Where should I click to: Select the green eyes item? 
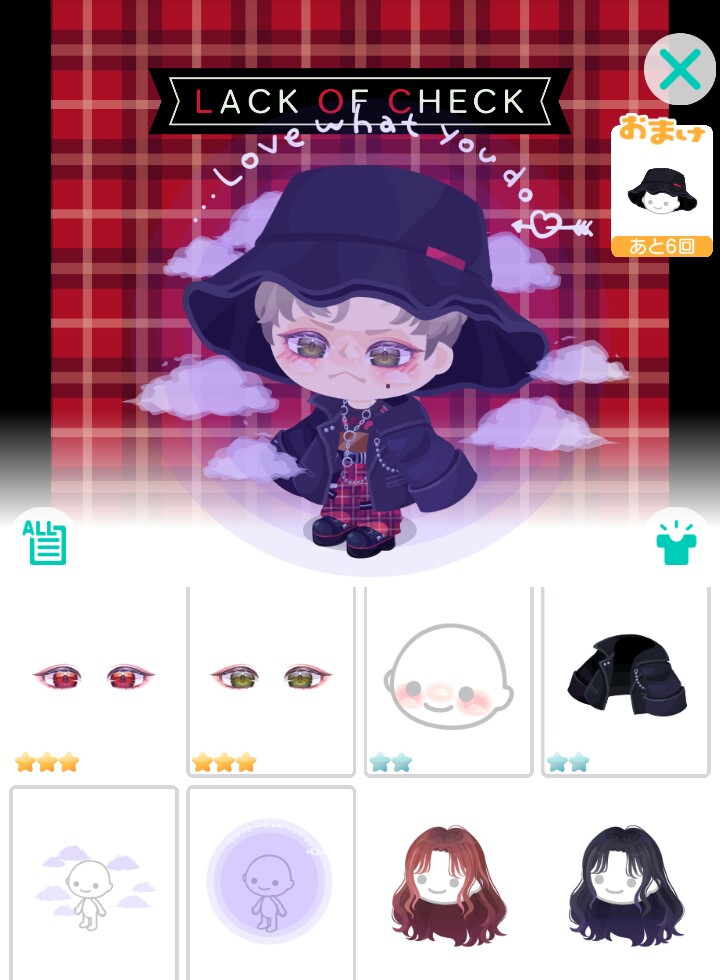pyautogui.click(x=271, y=680)
